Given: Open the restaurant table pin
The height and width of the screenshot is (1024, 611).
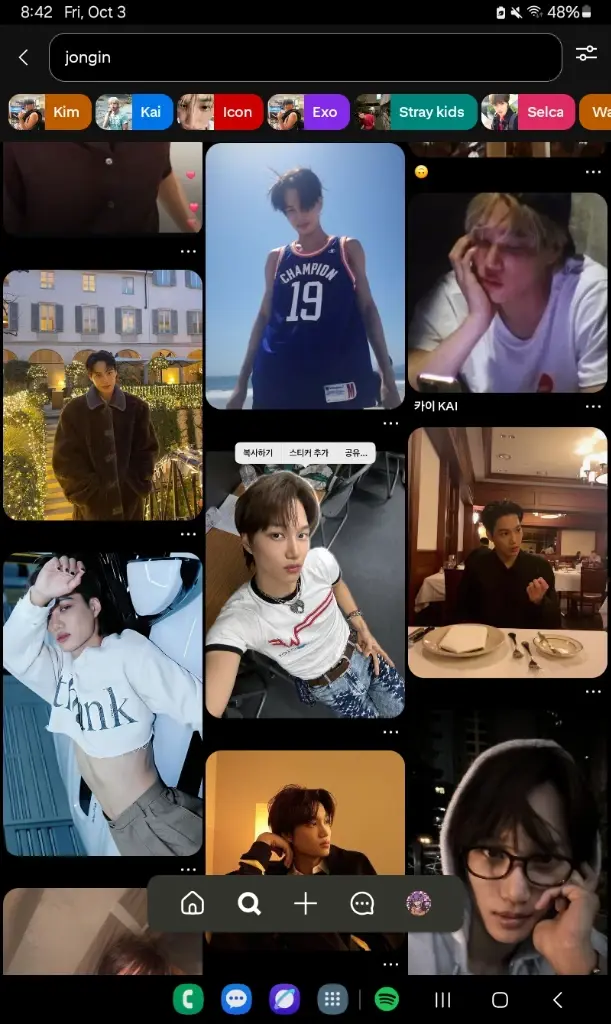Looking at the screenshot, I should point(507,552).
